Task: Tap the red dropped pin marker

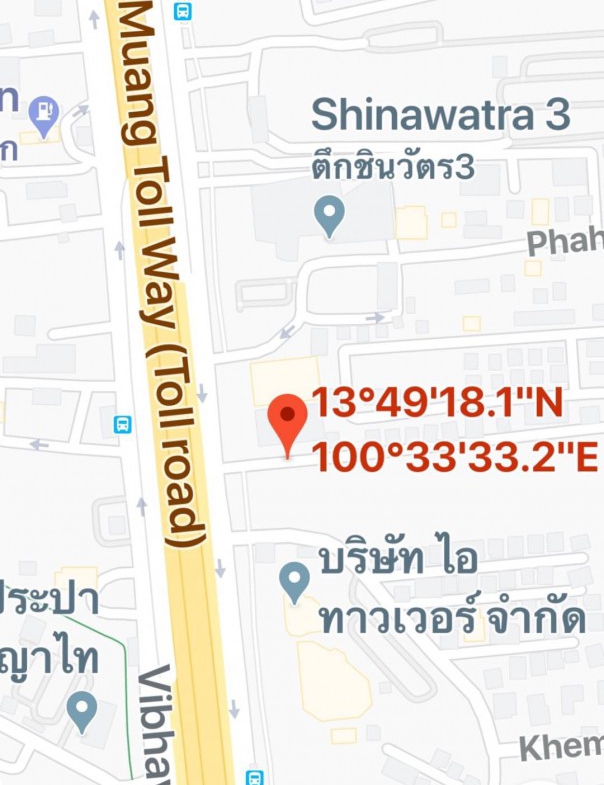Action: [x=289, y=423]
